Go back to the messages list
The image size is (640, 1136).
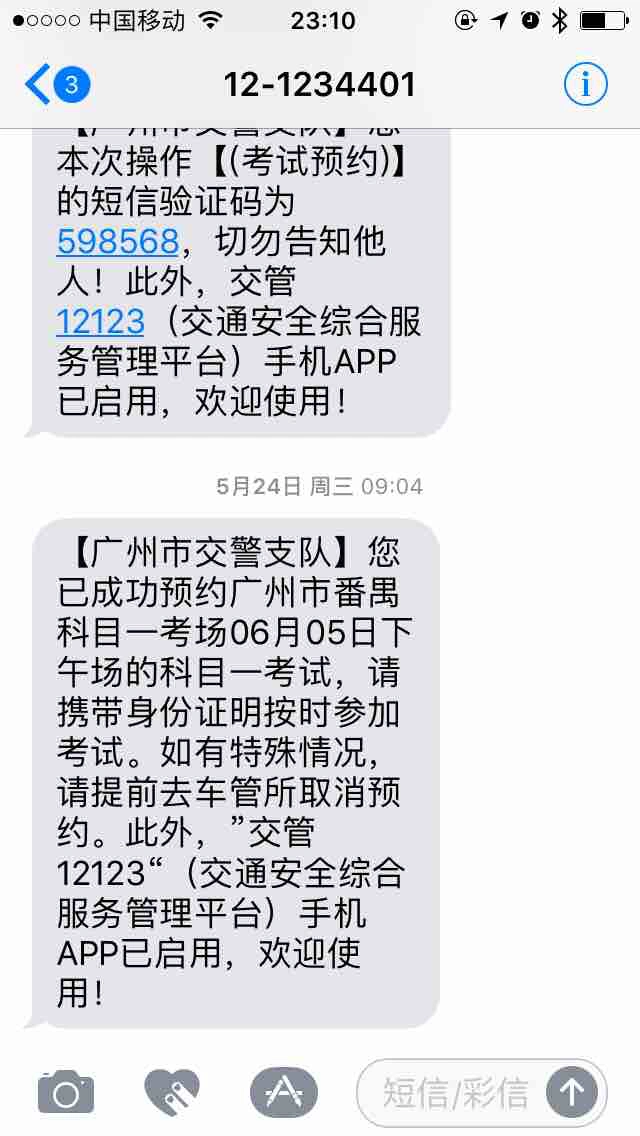tap(55, 85)
